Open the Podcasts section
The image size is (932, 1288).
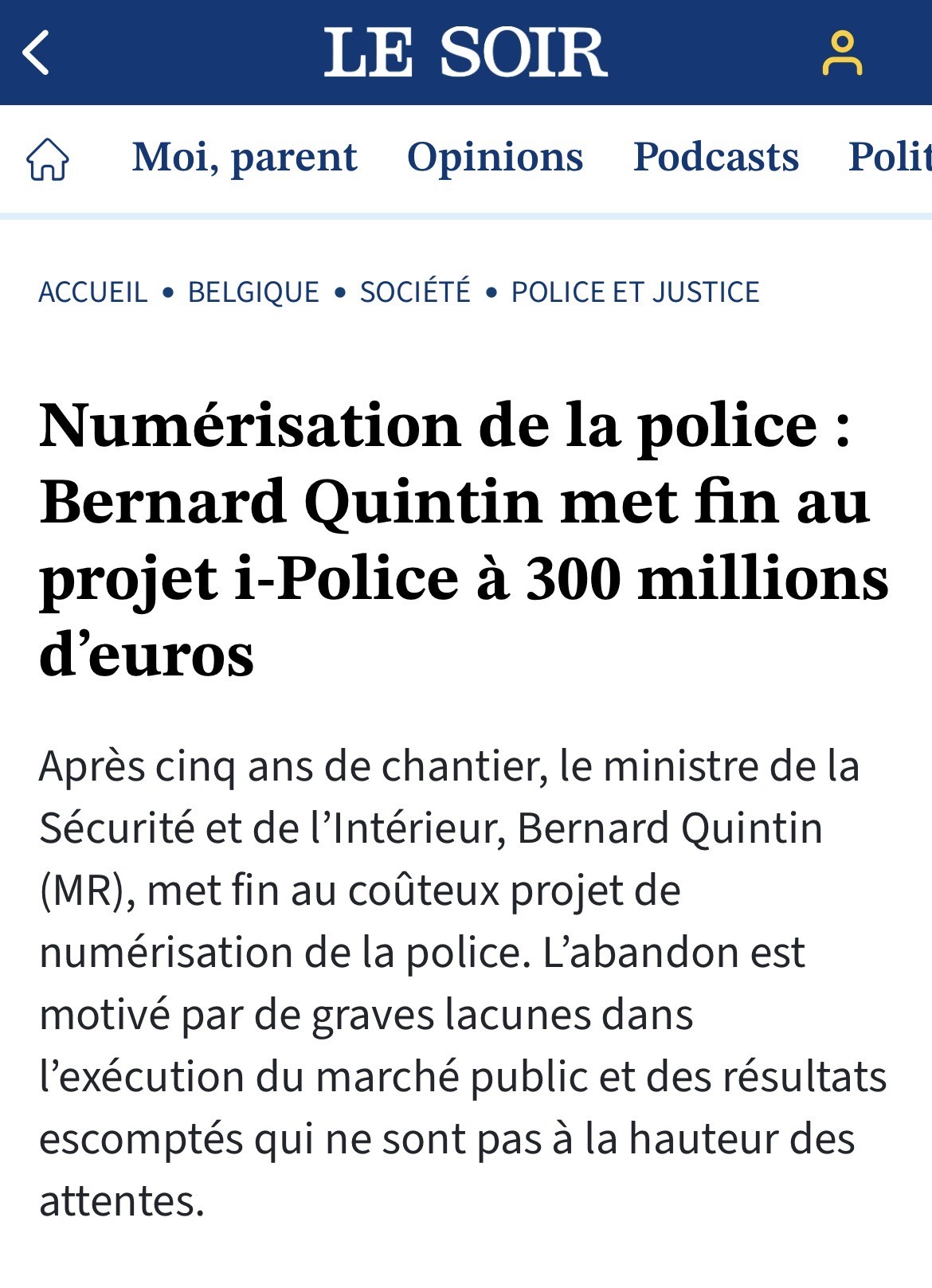click(x=715, y=157)
